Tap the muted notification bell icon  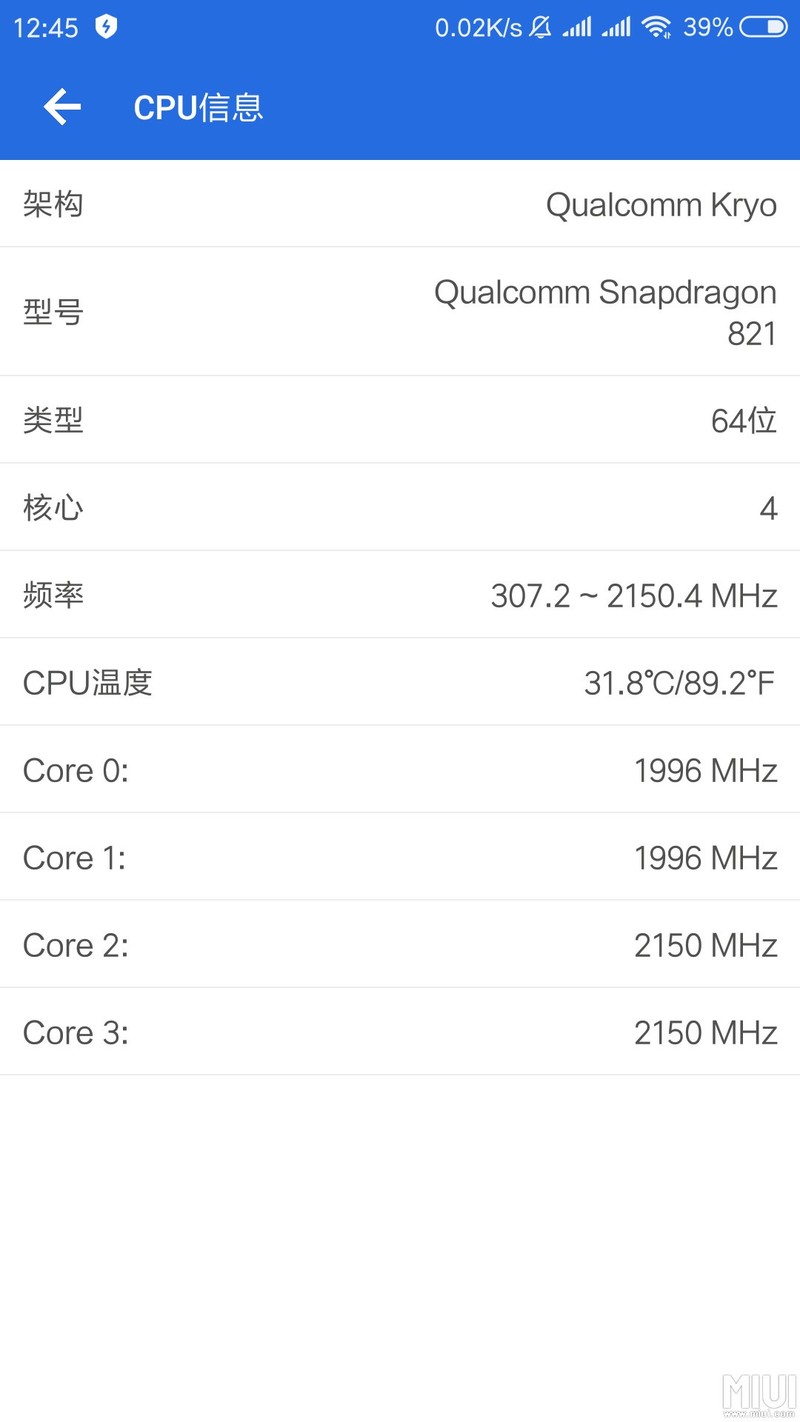click(x=539, y=27)
